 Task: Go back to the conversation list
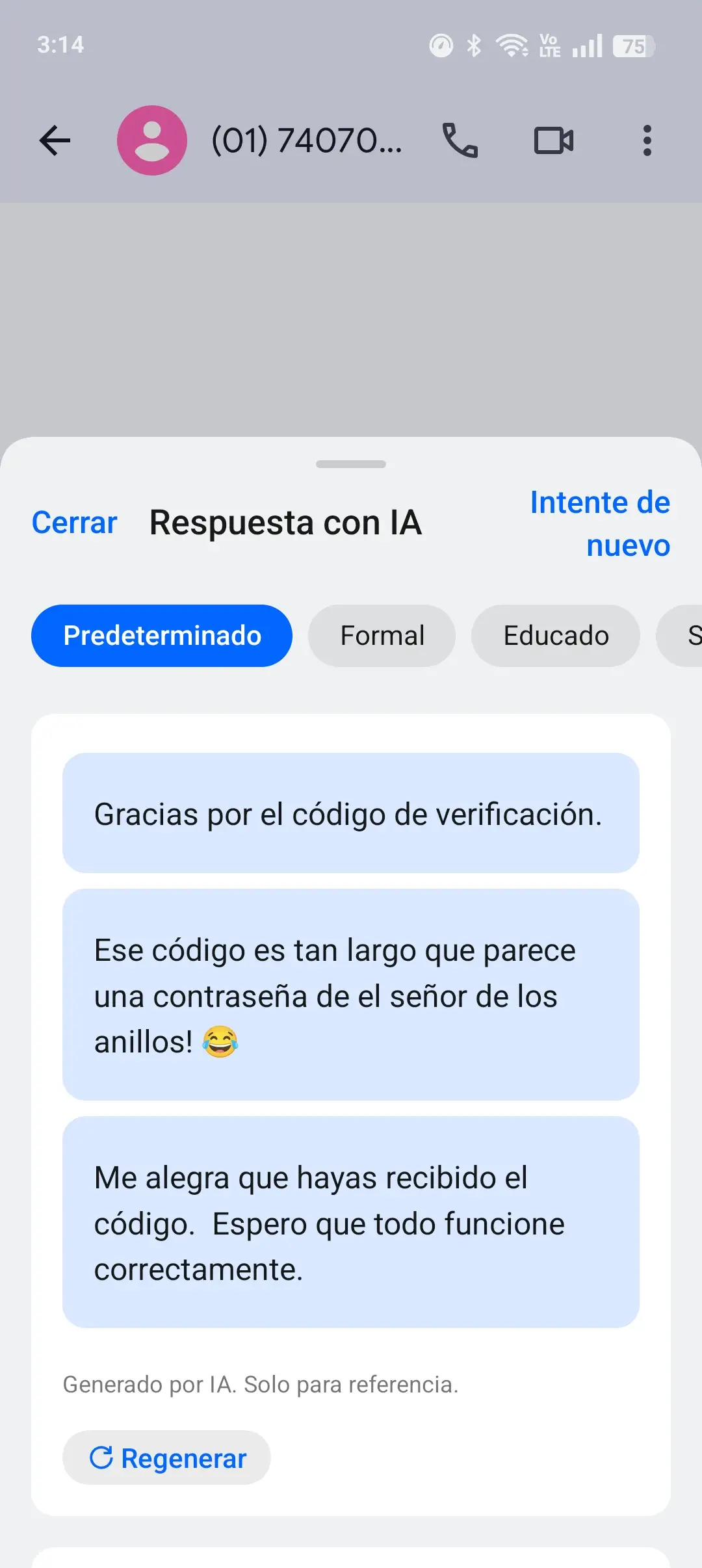tap(55, 140)
